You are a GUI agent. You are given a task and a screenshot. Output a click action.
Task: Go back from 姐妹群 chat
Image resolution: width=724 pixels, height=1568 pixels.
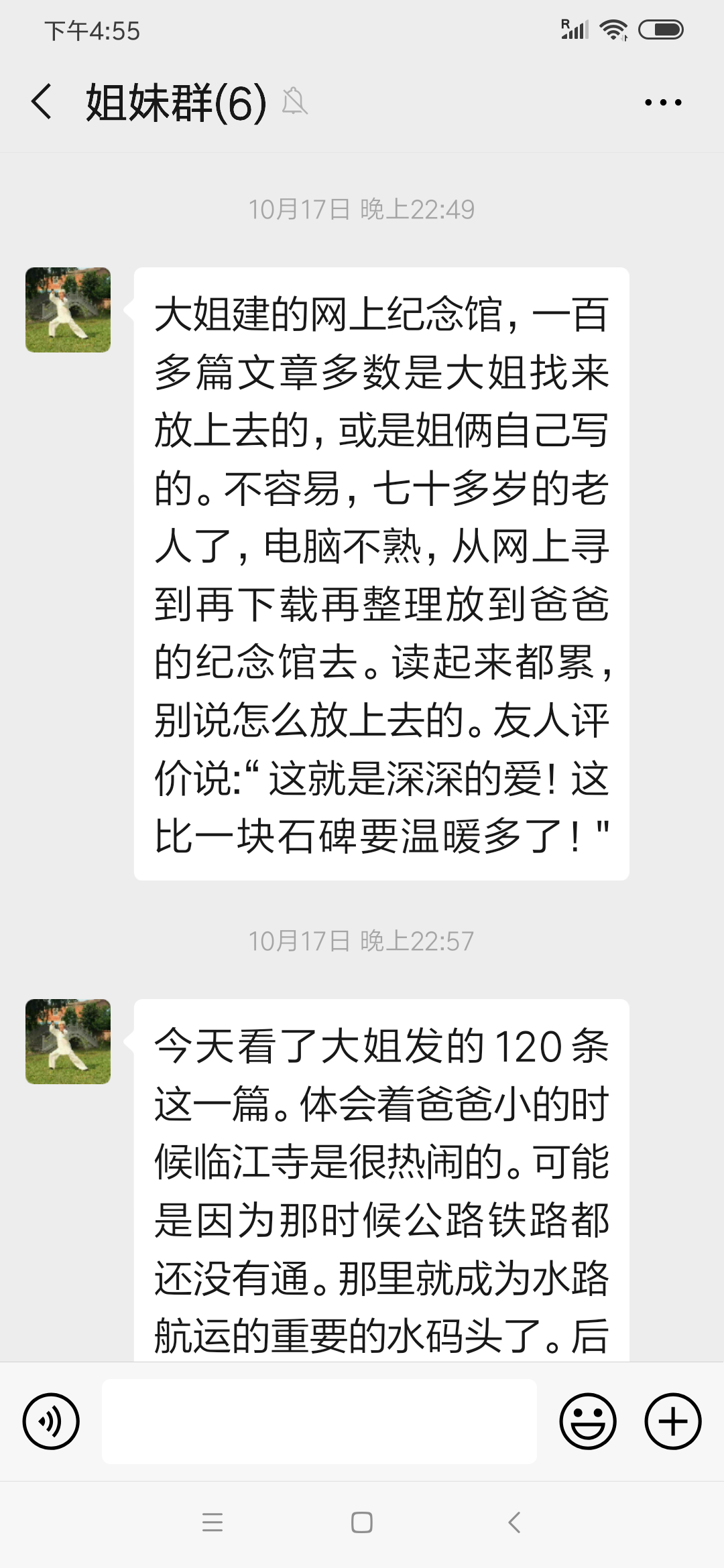tap(42, 103)
